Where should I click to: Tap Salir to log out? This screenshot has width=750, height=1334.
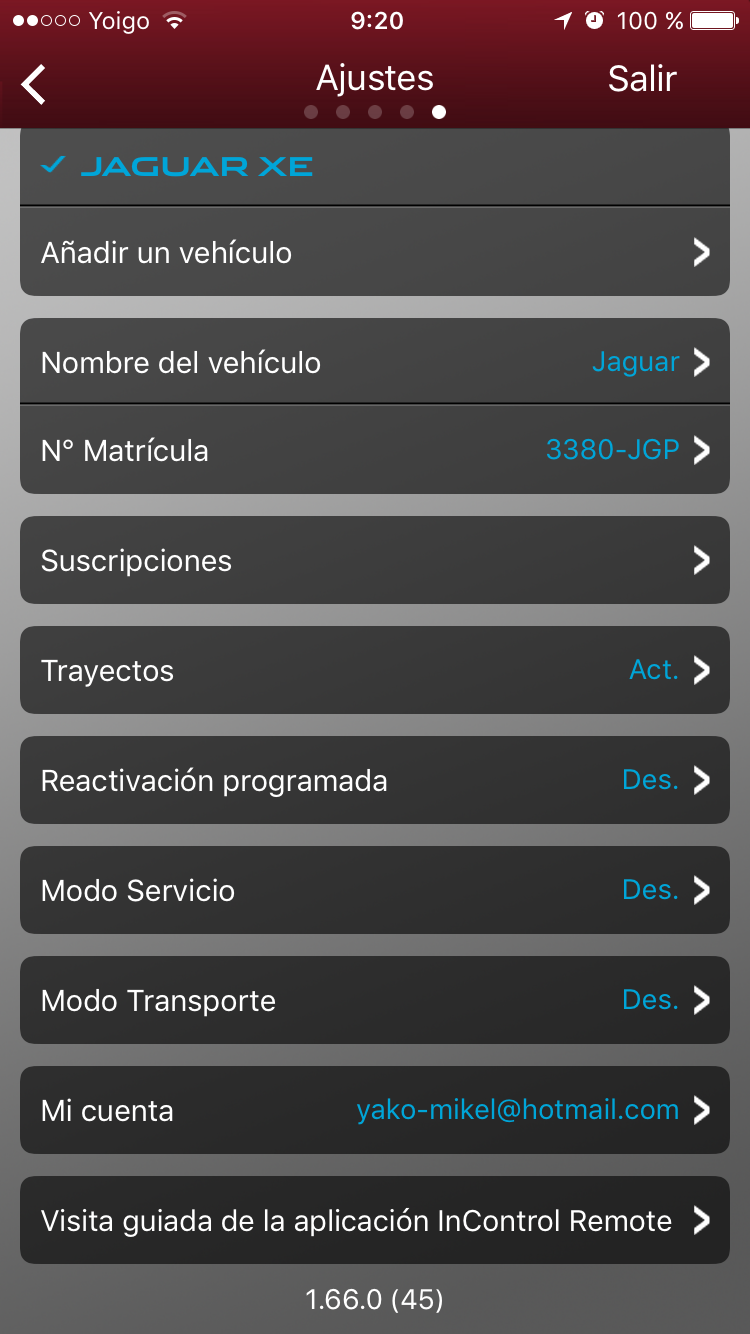click(642, 79)
